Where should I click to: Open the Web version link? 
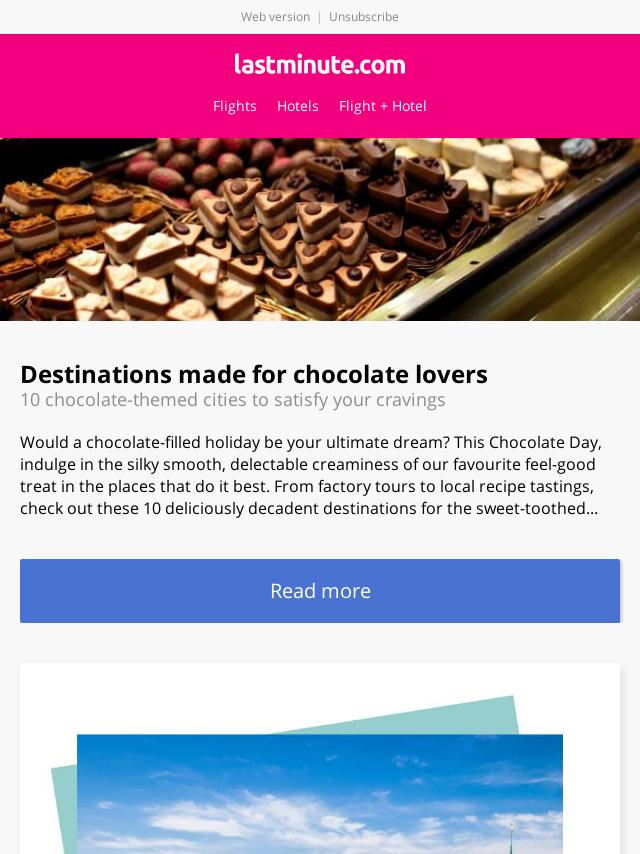coord(275,17)
